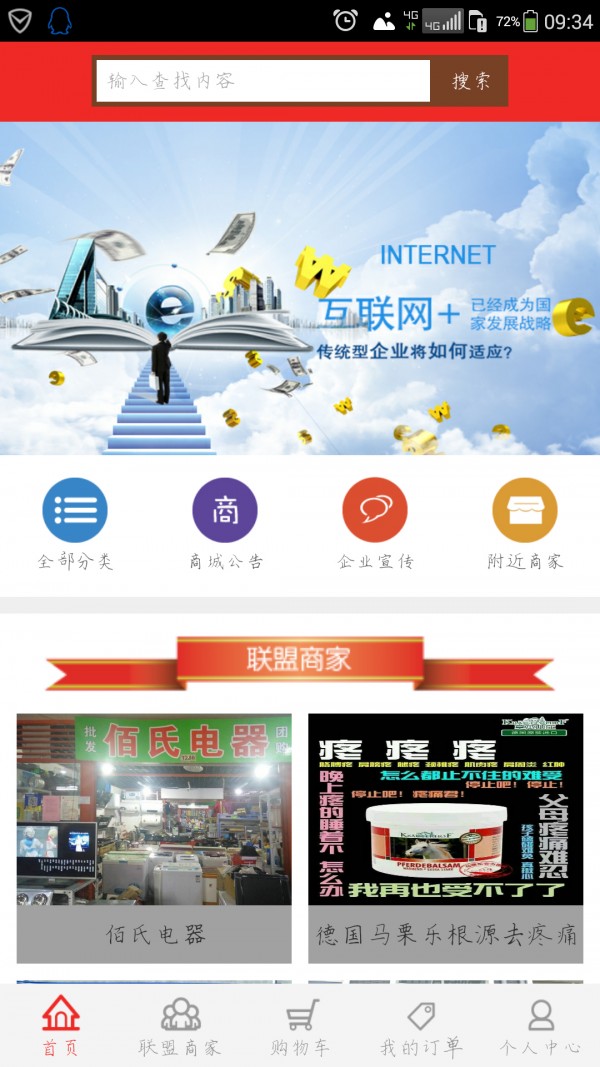Open the 个人中心 tab
The height and width of the screenshot is (1067, 600).
540,1027
